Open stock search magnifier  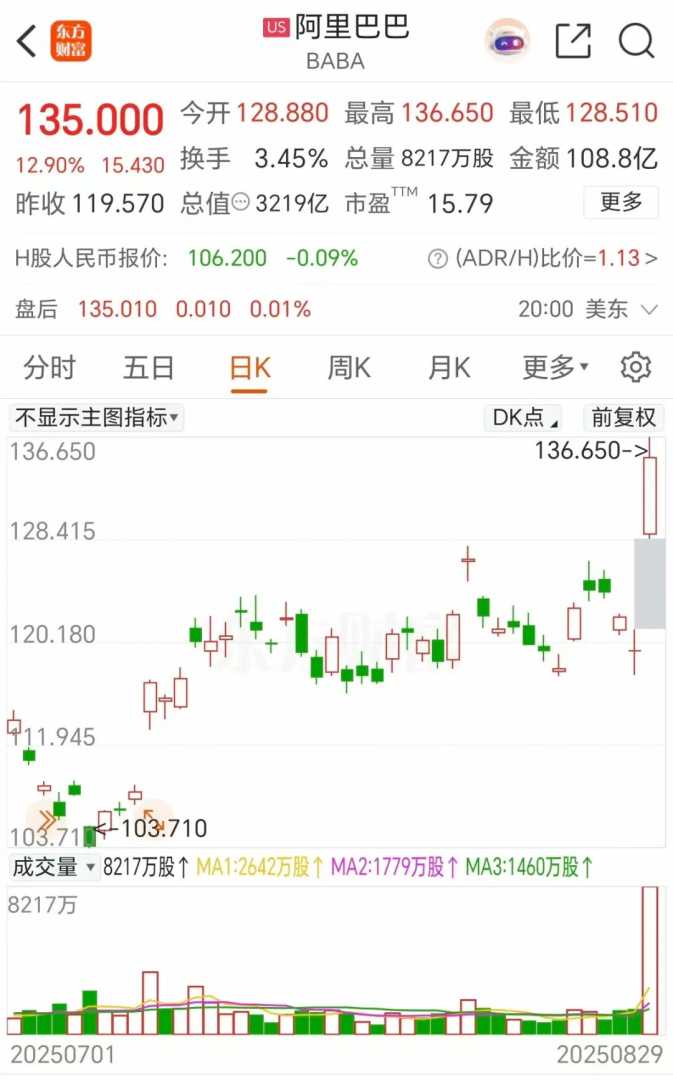[x=636, y=41]
